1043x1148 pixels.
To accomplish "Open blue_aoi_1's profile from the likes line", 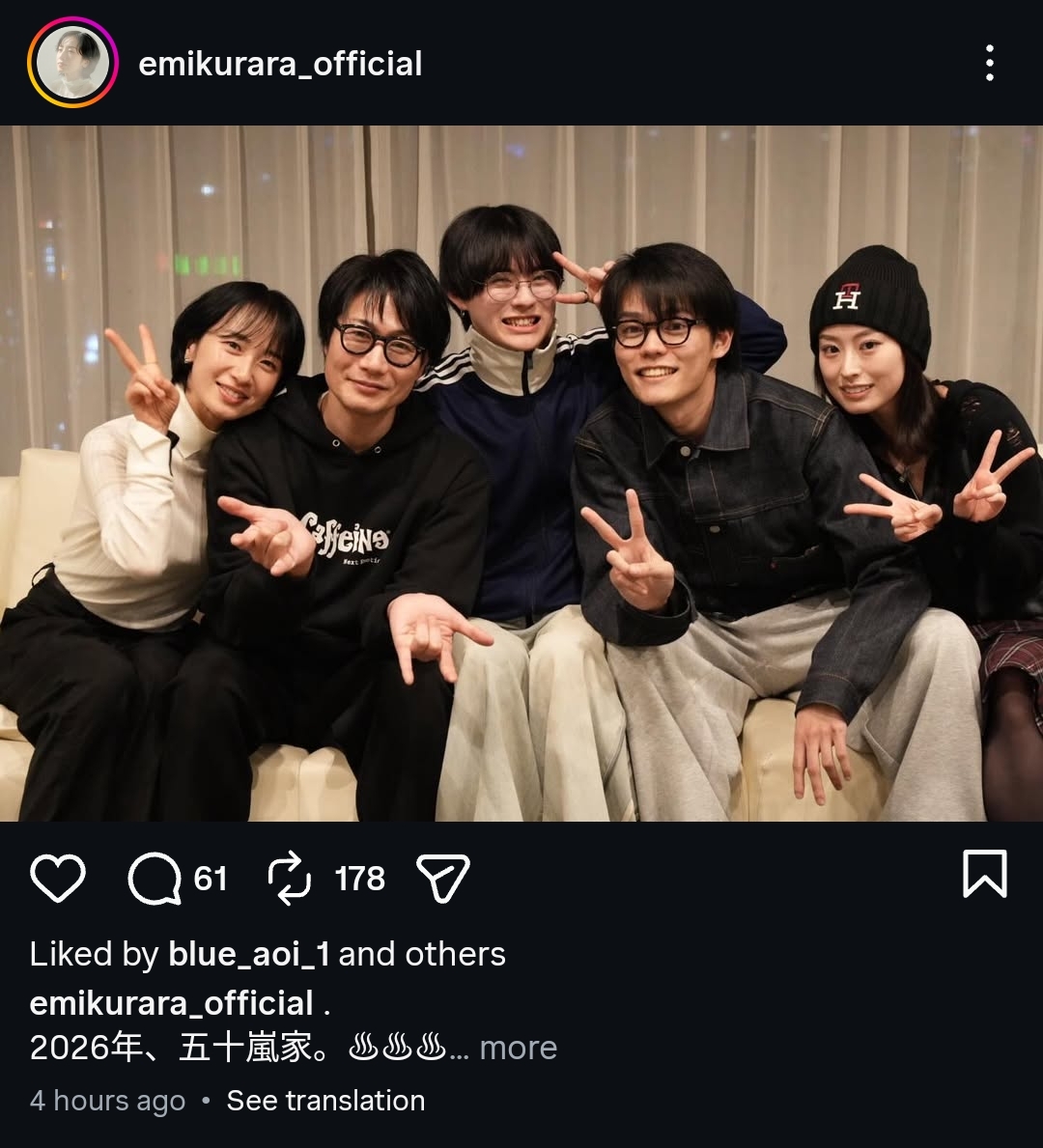I will tap(248, 954).
